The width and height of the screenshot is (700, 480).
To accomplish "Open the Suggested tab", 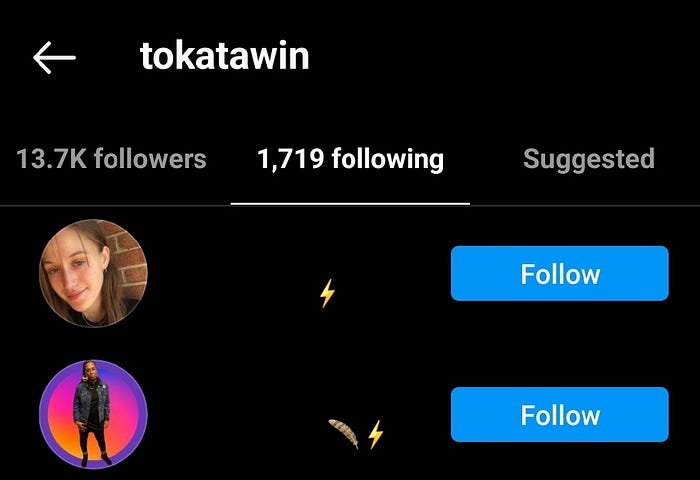I will pos(588,159).
